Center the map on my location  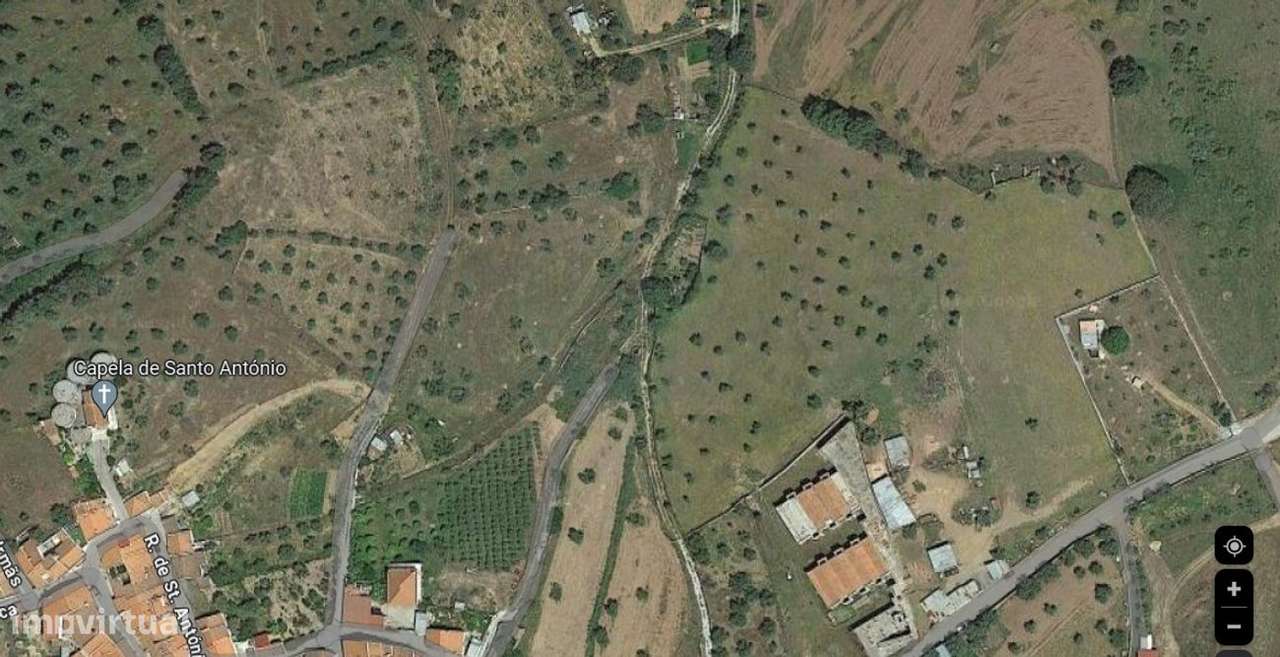(x=1233, y=546)
